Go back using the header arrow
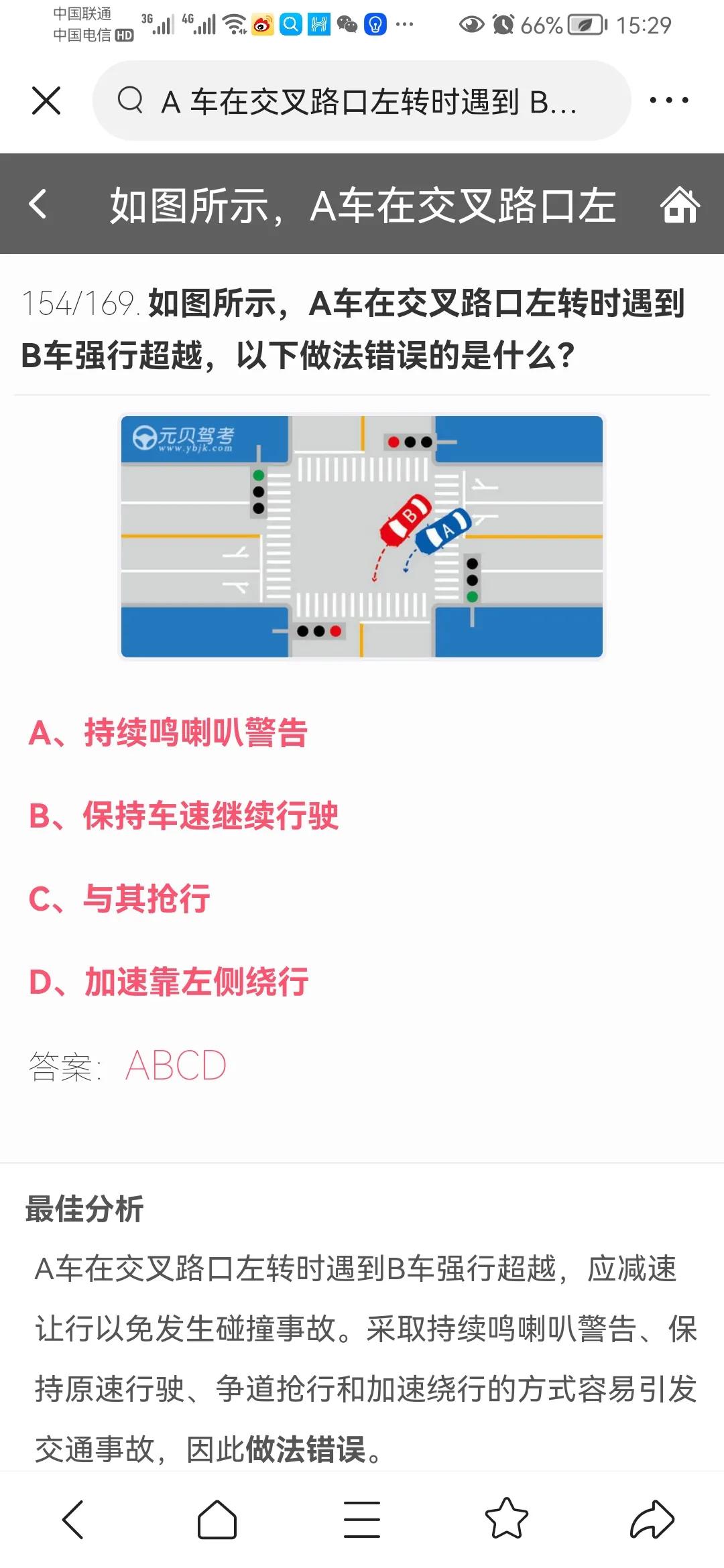The width and height of the screenshot is (724, 1568). pyautogui.click(x=39, y=204)
